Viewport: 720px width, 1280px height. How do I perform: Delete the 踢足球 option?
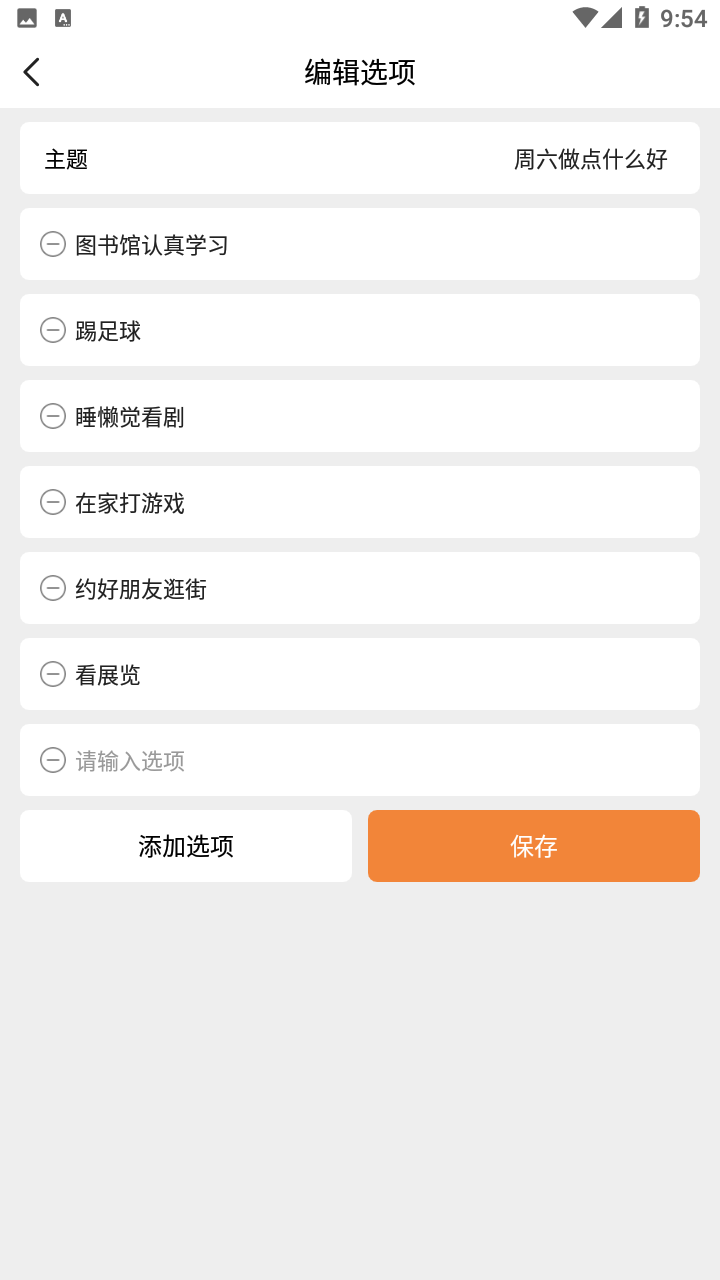pos(53,330)
